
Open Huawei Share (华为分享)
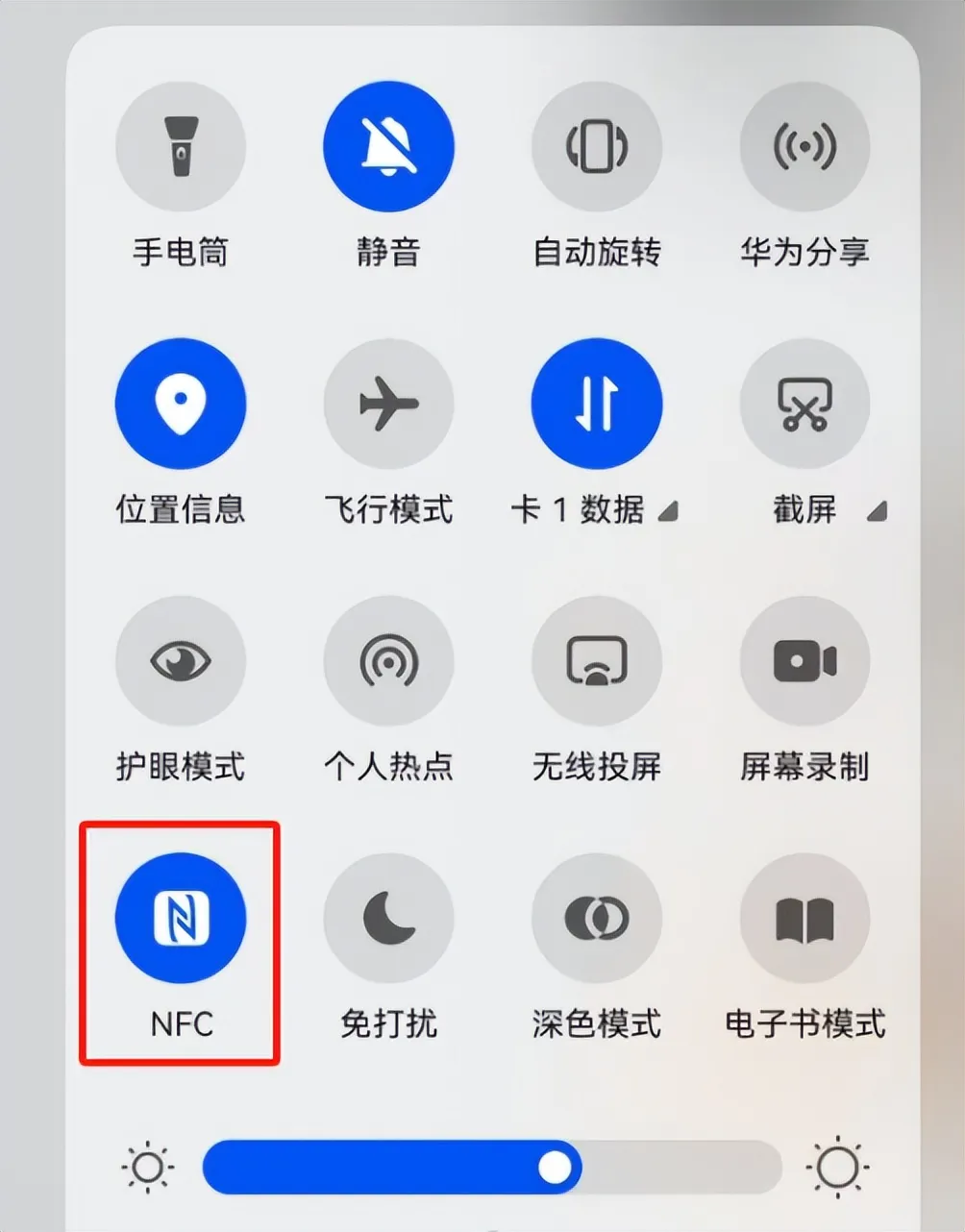coord(805,144)
